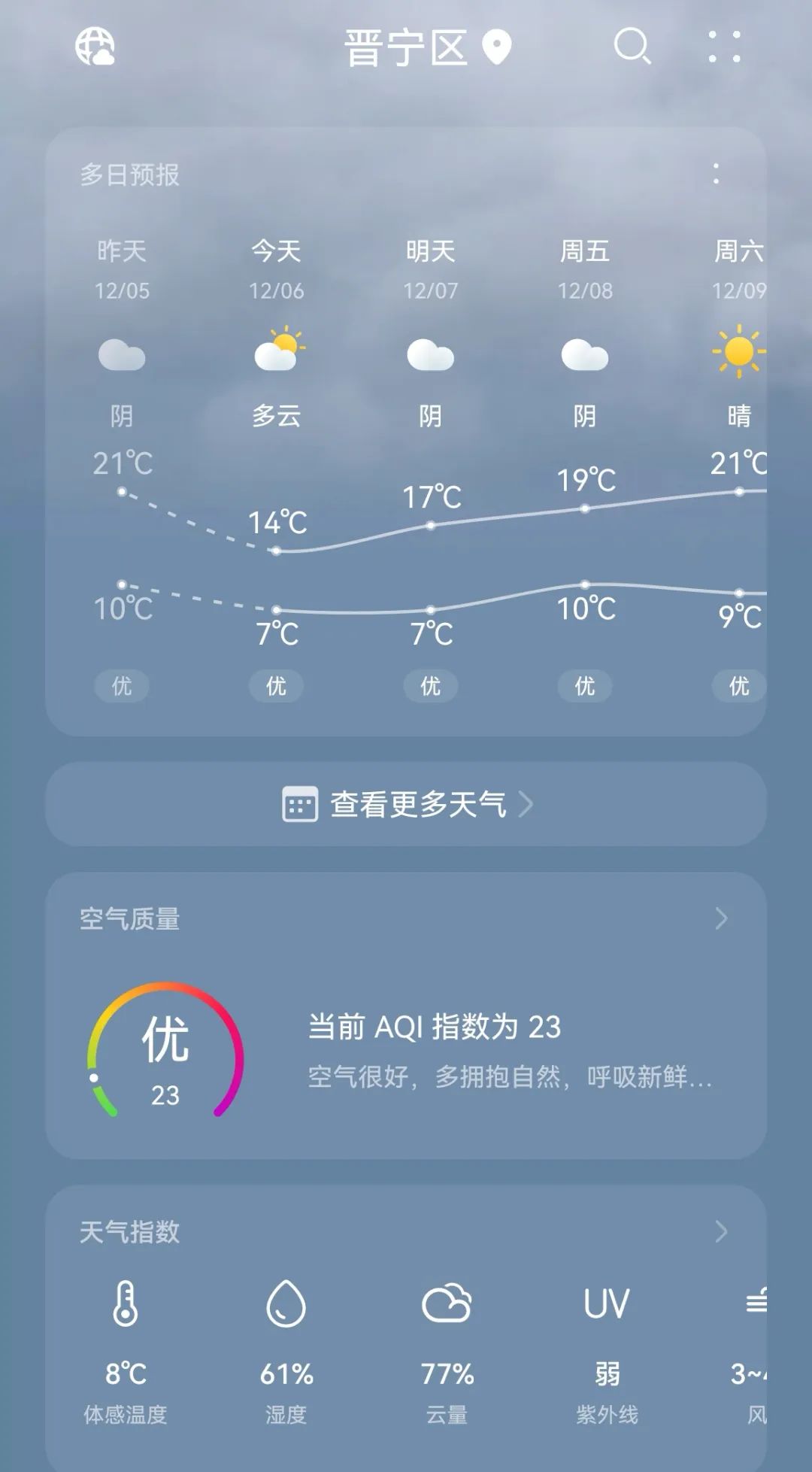Expand the 空气质量 card details

pos(721,919)
